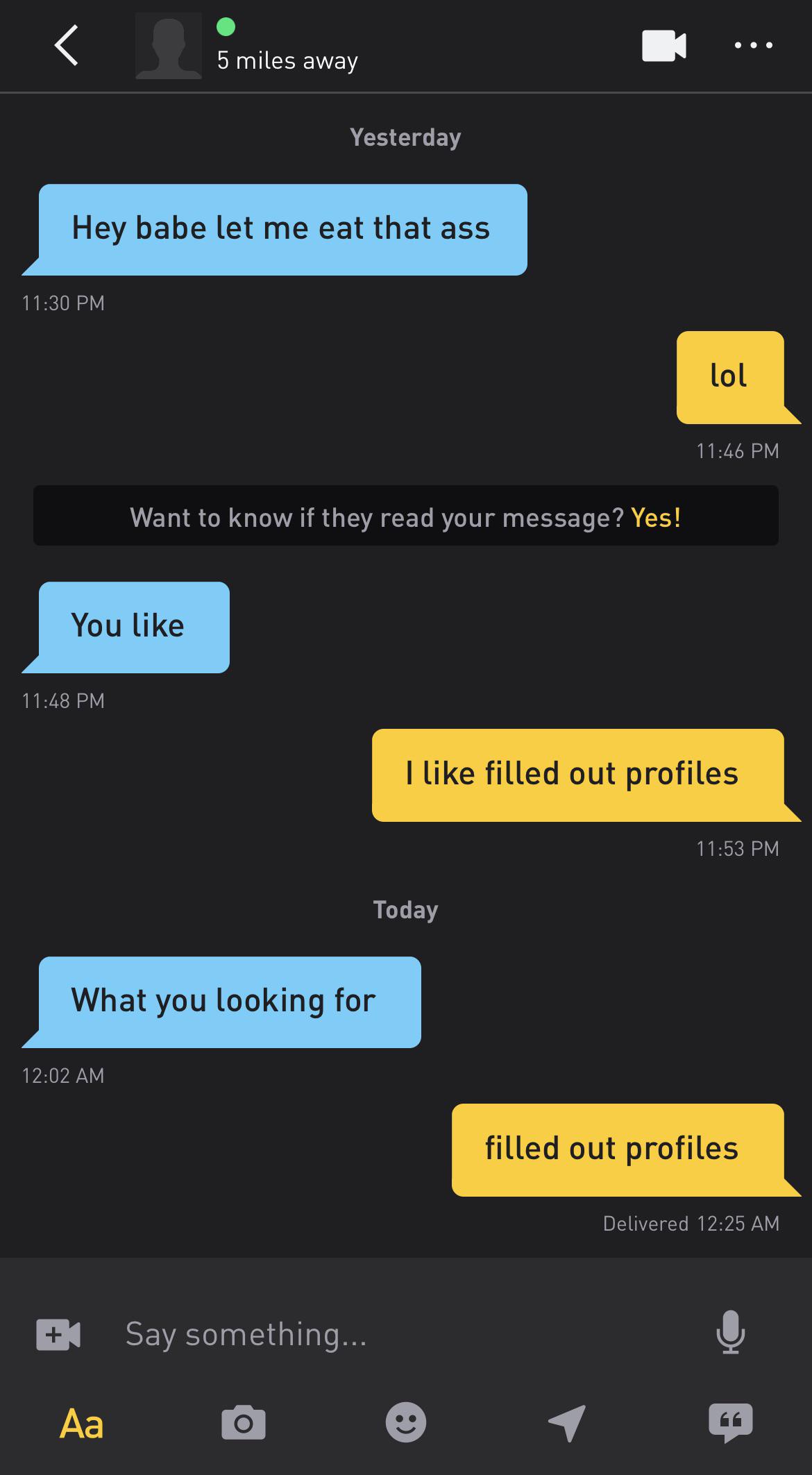This screenshot has height=1475, width=812.
Task: Open the read receipts upgrade banner
Action: (406, 516)
